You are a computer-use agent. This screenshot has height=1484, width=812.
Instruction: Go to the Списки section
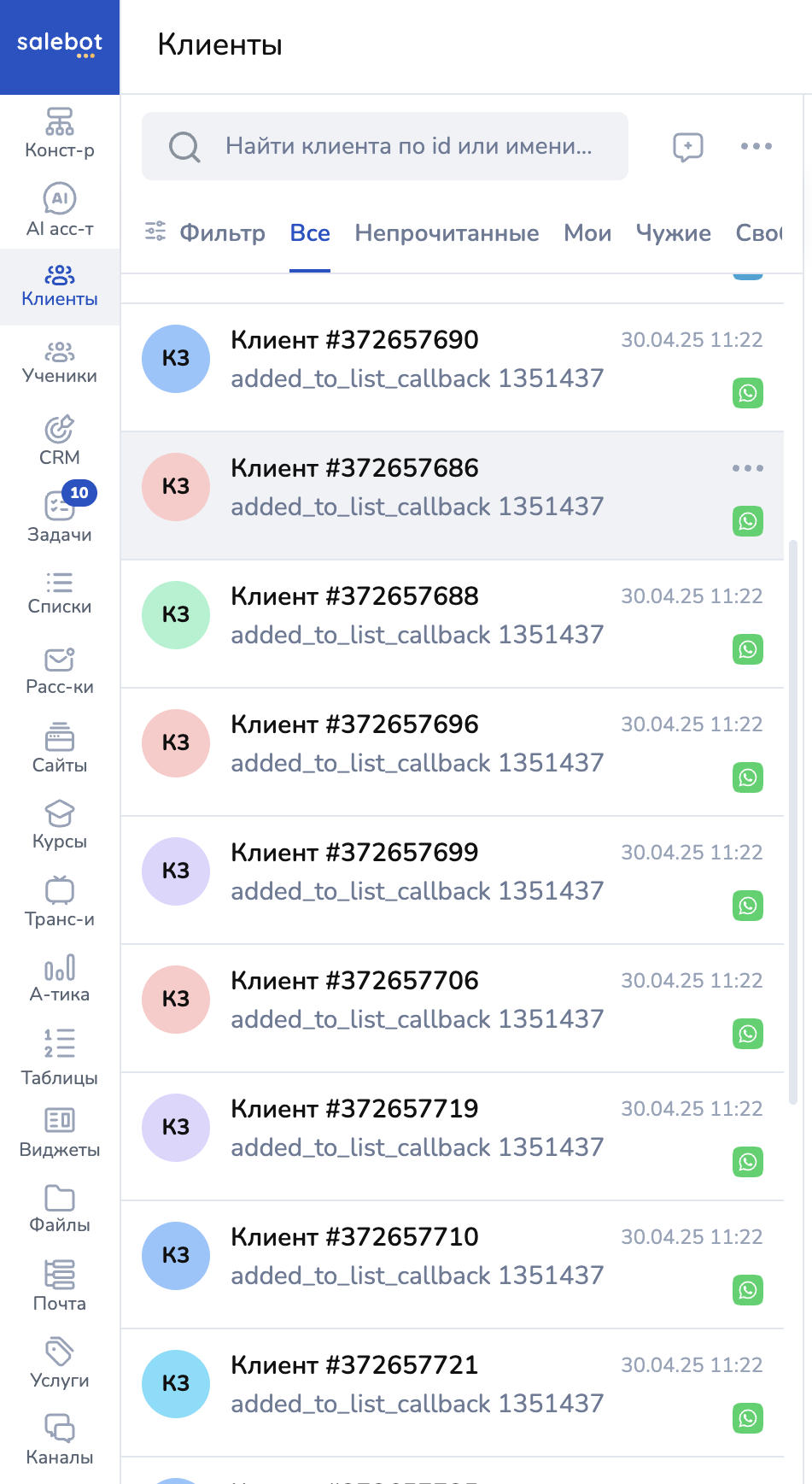60,594
